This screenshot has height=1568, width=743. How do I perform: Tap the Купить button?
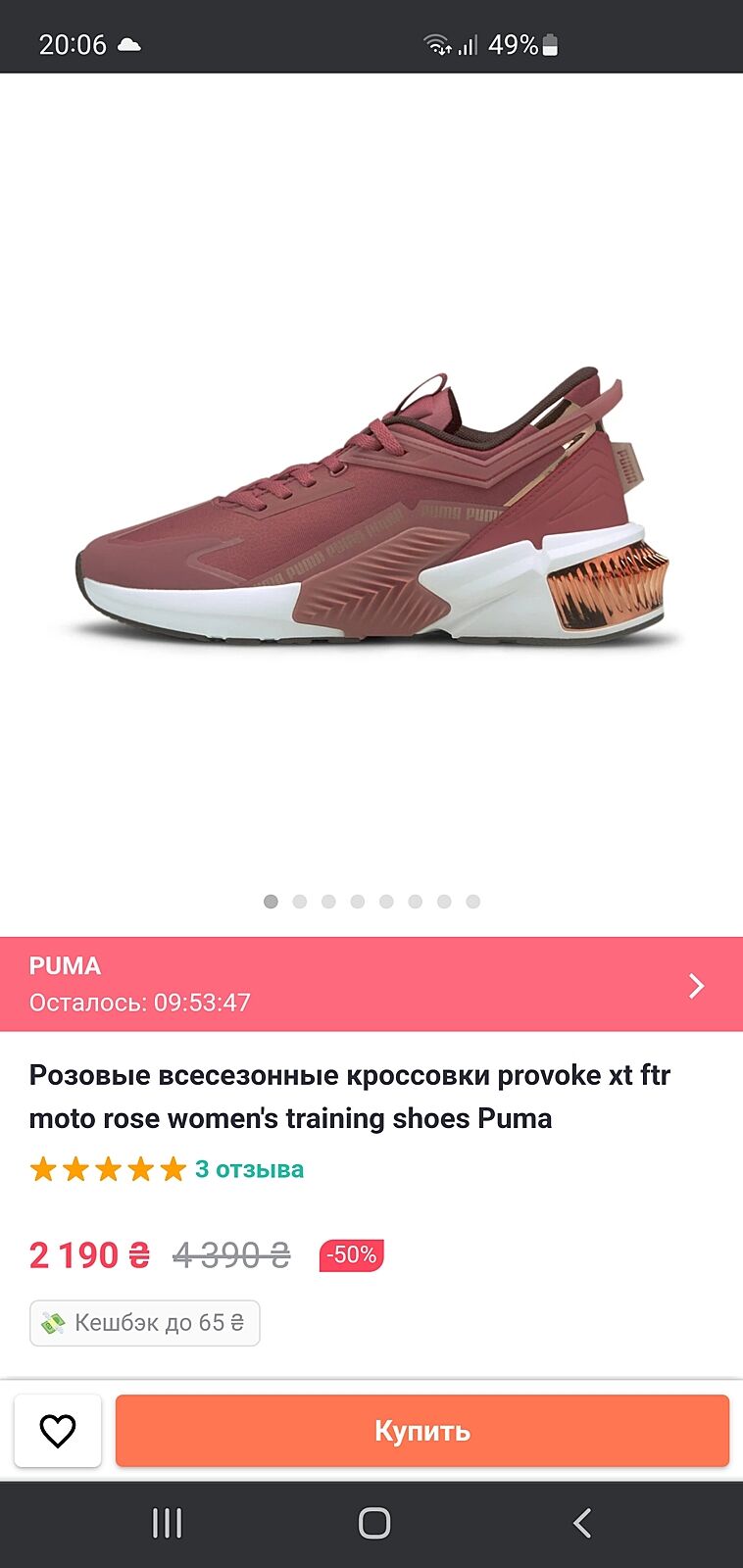[421, 1431]
